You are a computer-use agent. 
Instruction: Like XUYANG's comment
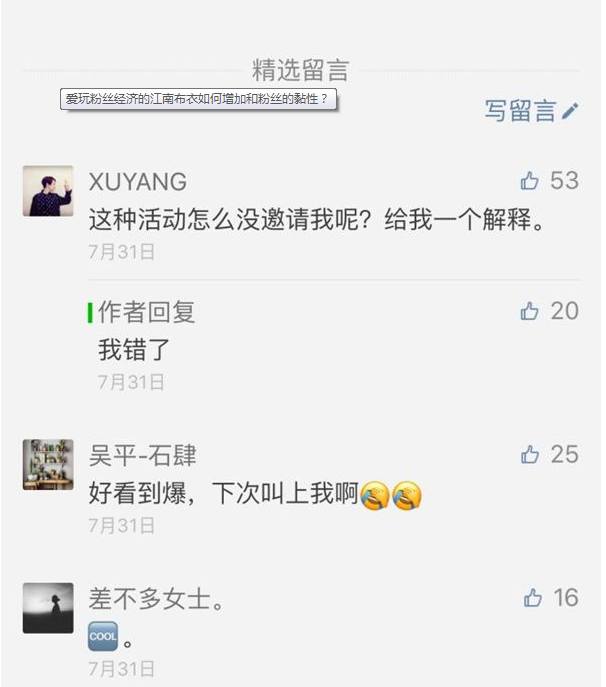[x=530, y=181]
